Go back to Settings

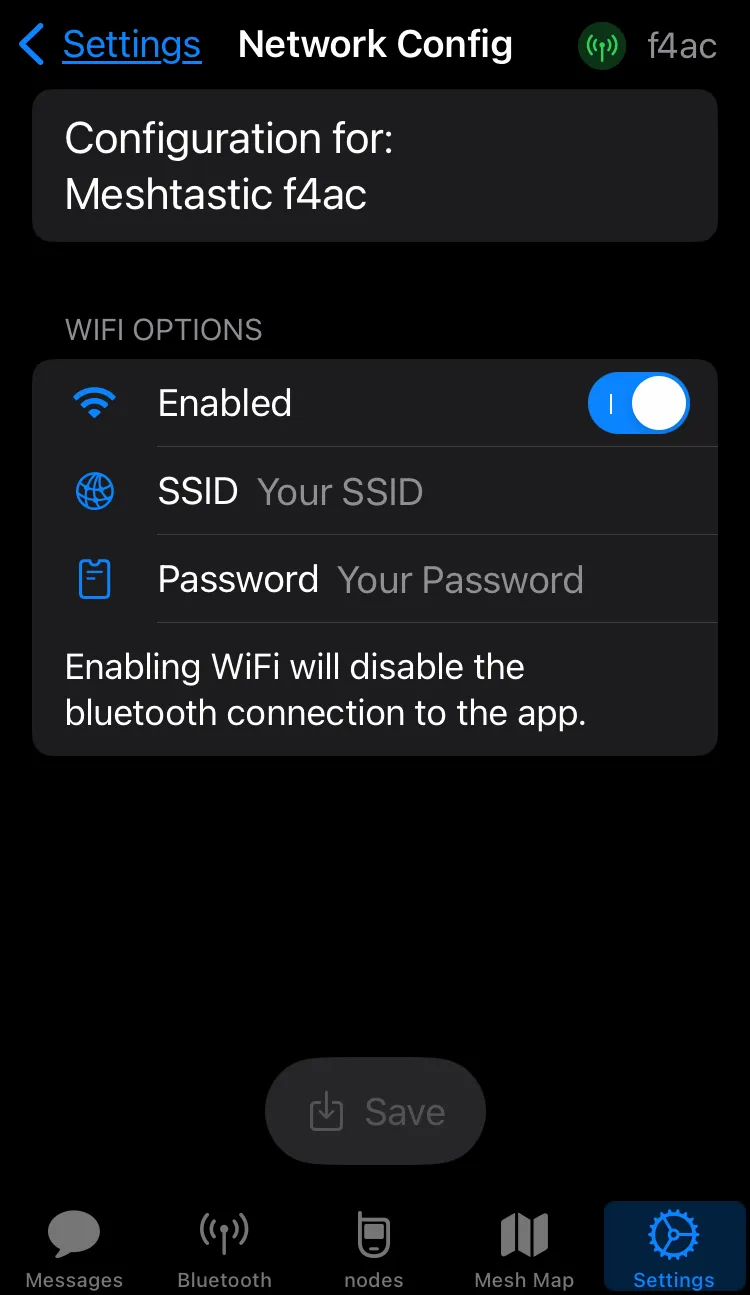coord(112,46)
